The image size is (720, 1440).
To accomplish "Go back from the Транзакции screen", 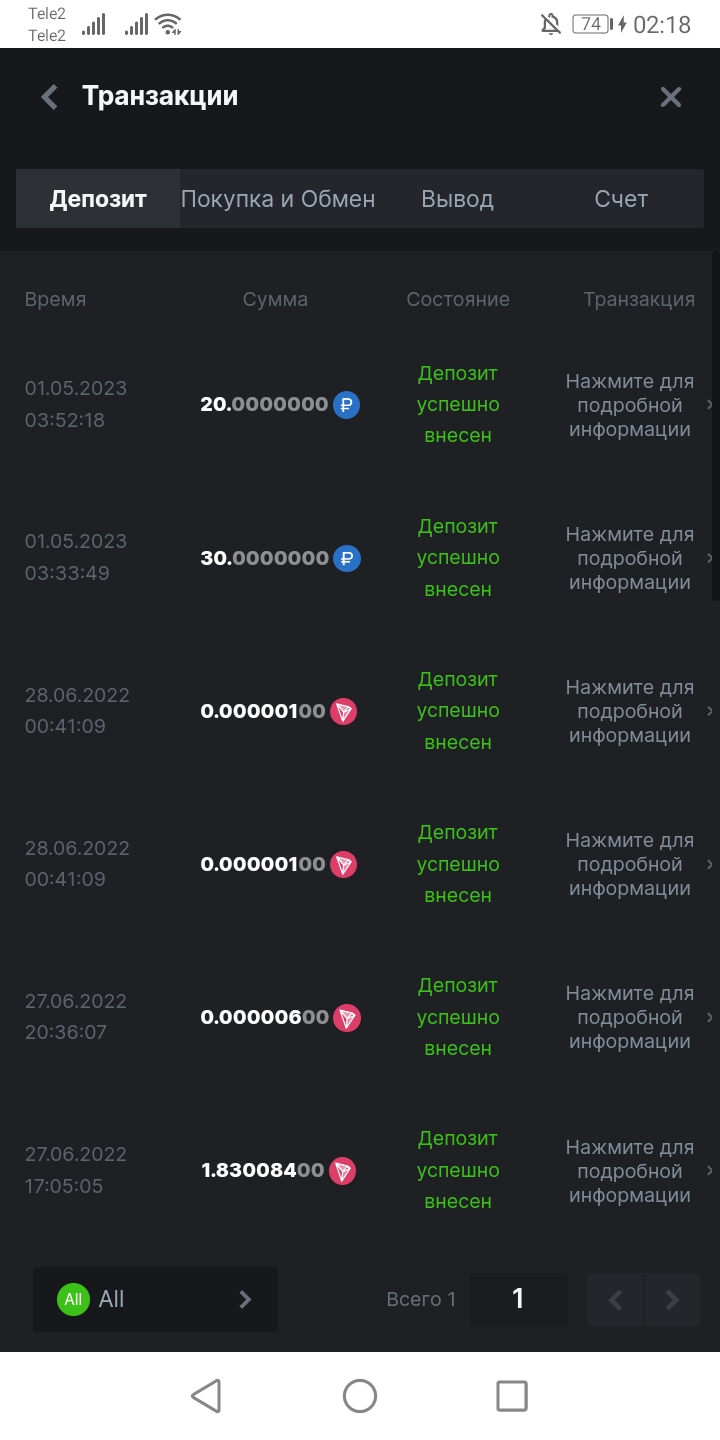I will [x=49, y=97].
